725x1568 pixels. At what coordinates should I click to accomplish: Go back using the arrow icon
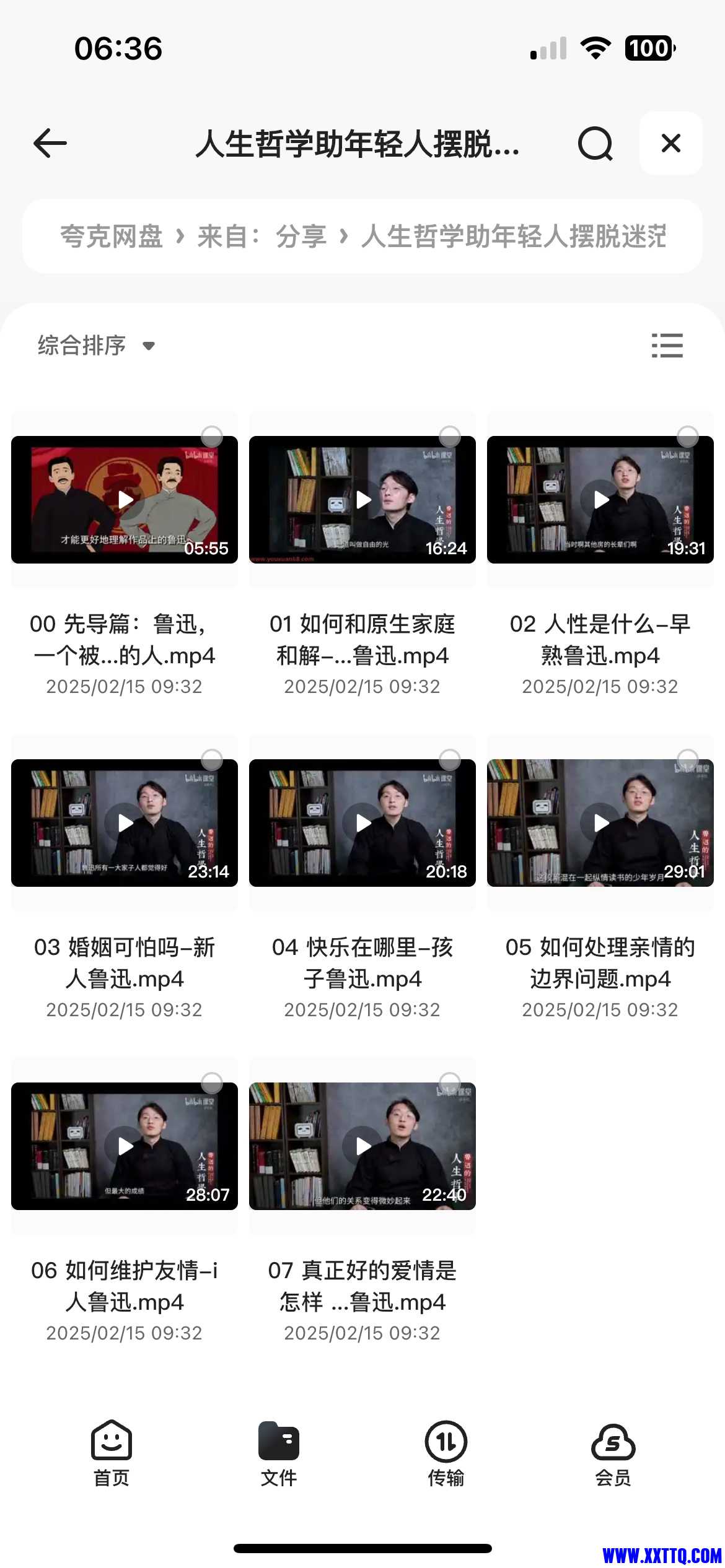click(50, 143)
